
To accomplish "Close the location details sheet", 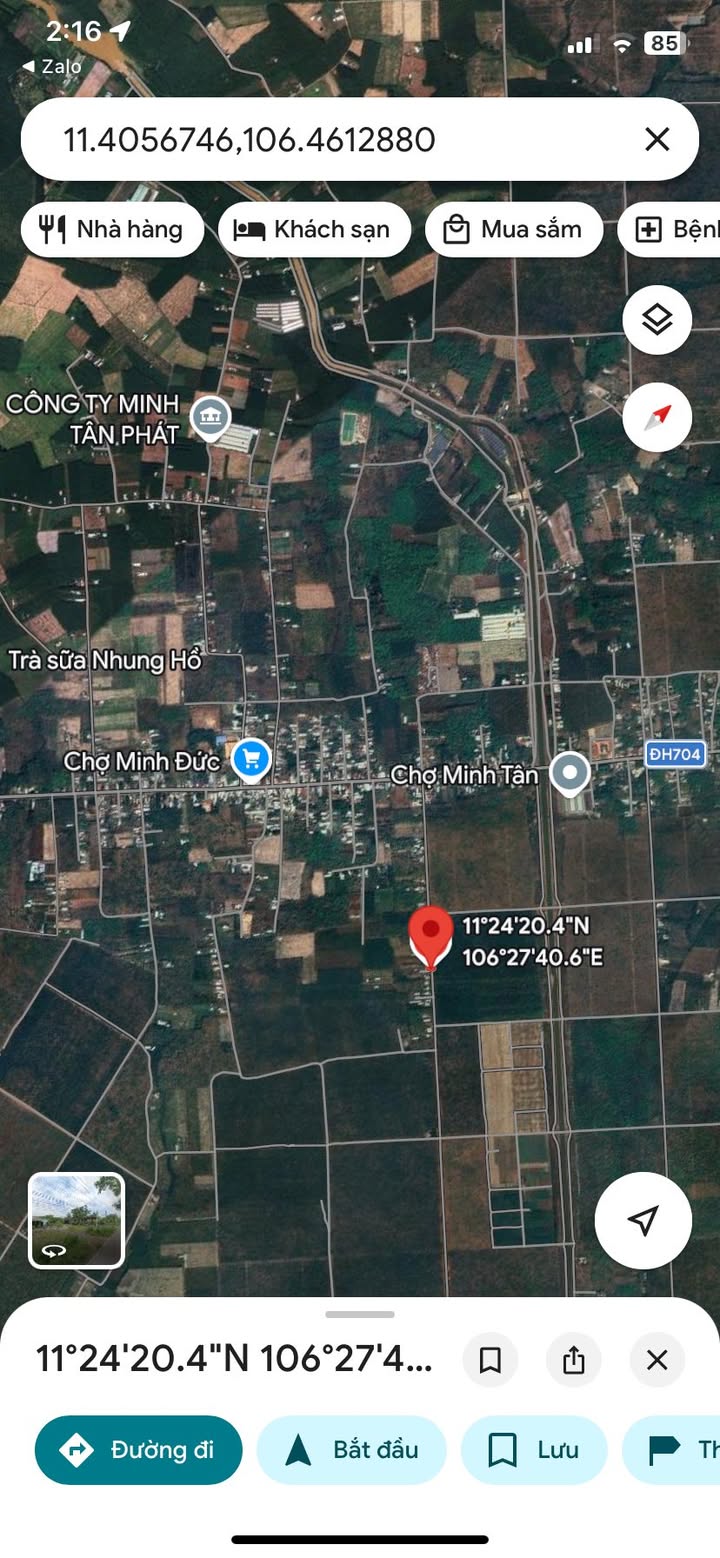I will coord(657,1360).
